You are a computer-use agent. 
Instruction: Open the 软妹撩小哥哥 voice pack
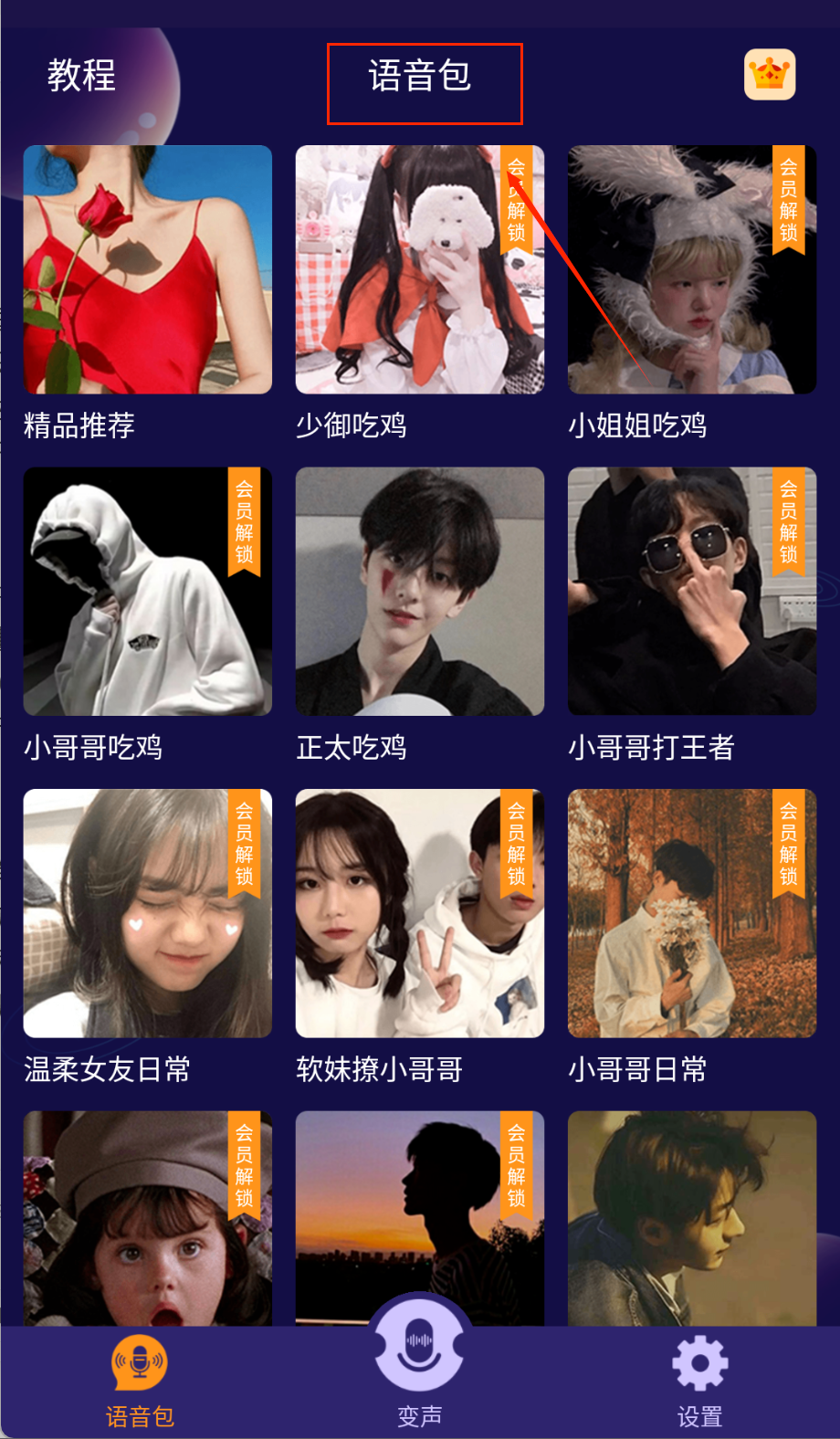[419, 913]
